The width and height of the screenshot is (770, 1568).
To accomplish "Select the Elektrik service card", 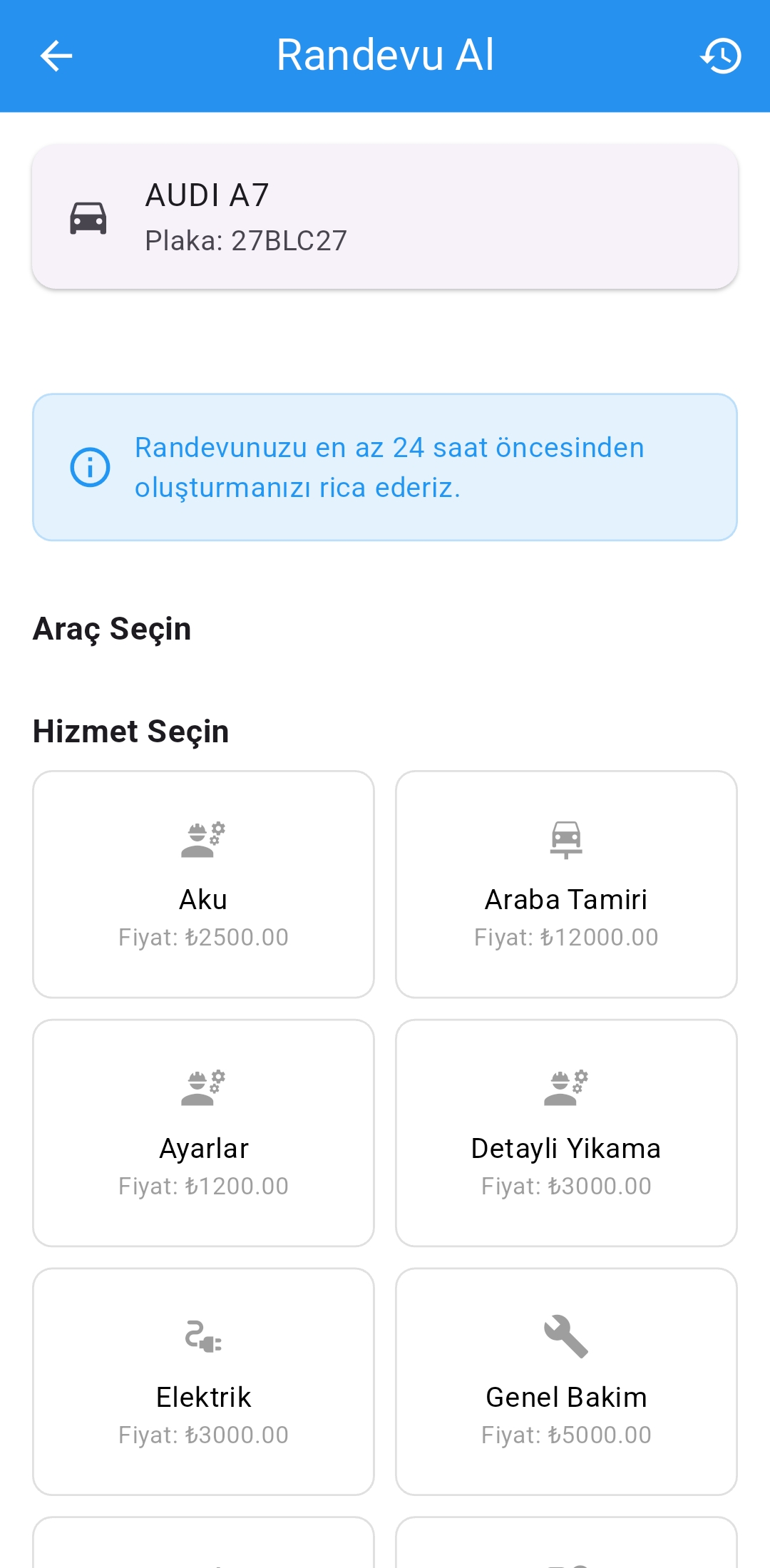I will (x=203, y=1382).
